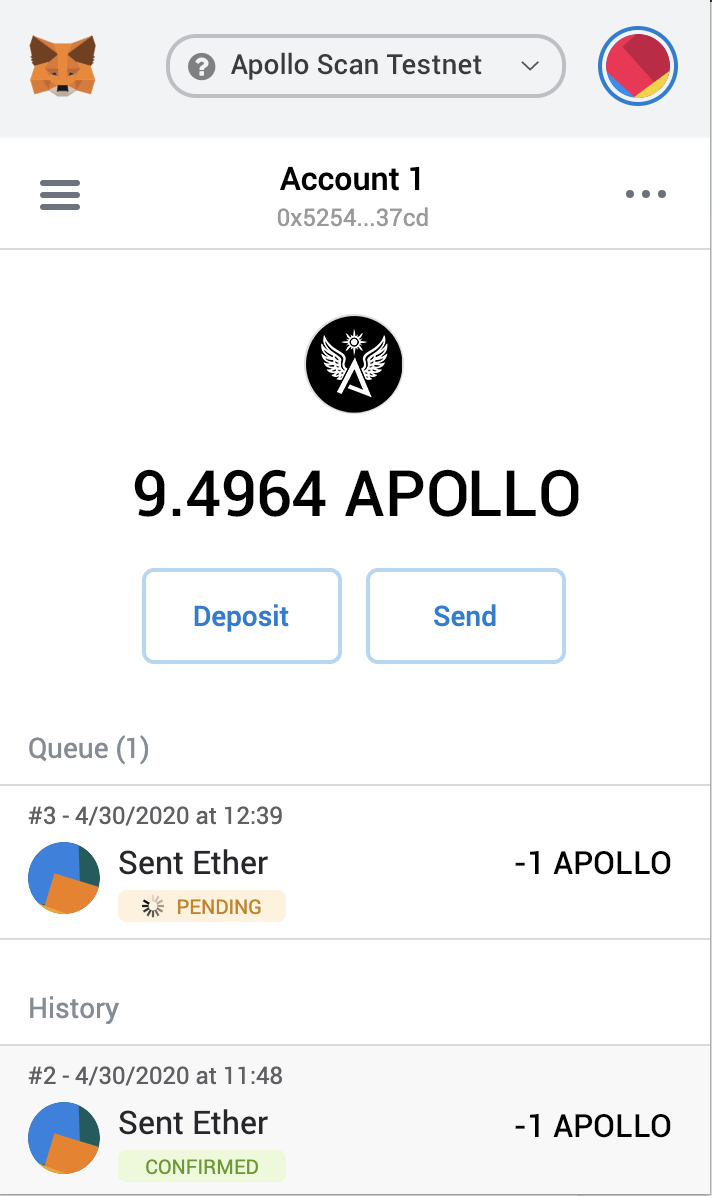Screen dimensions: 712x1196
Task: Tap the Deposit button
Action: [241, 616]
